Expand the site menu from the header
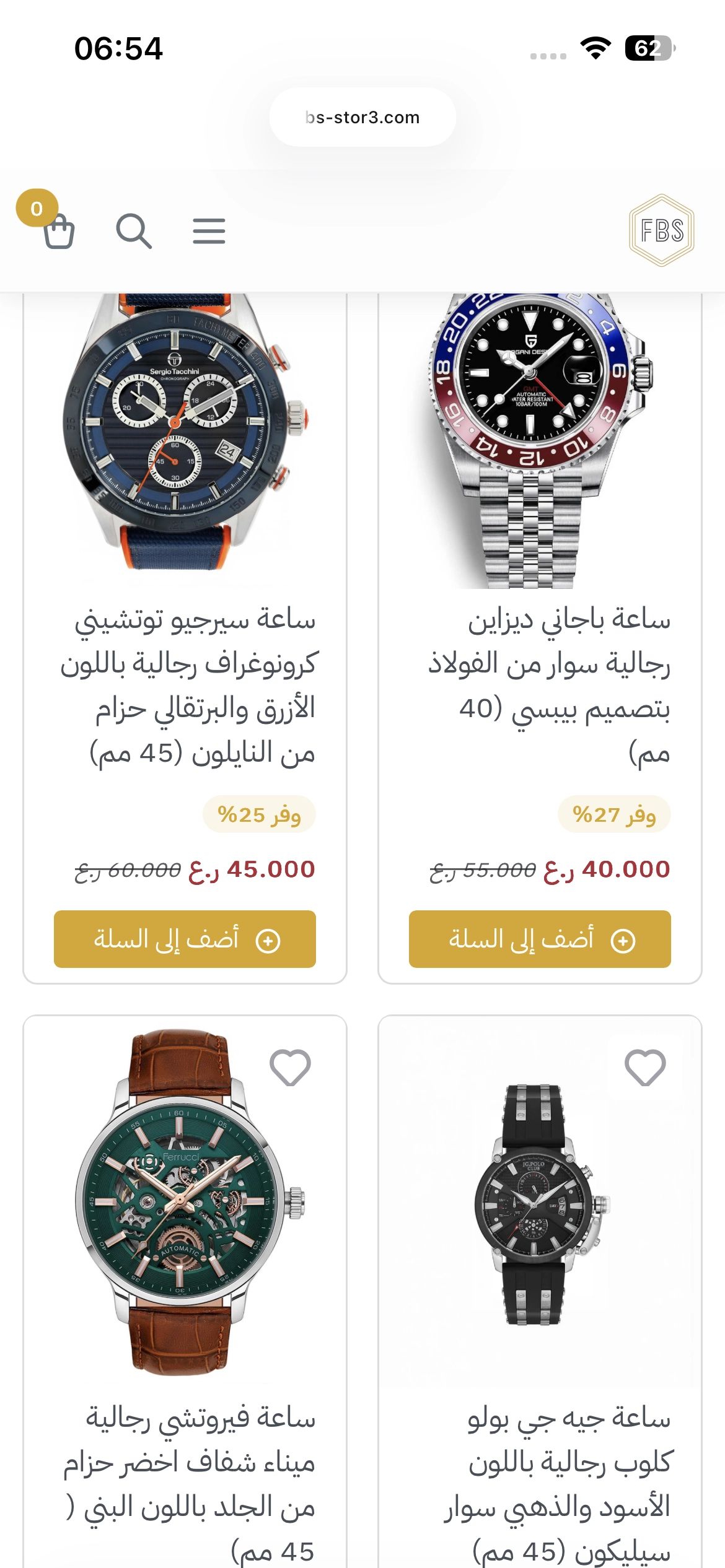725x1568 pixels. point(209,230)
